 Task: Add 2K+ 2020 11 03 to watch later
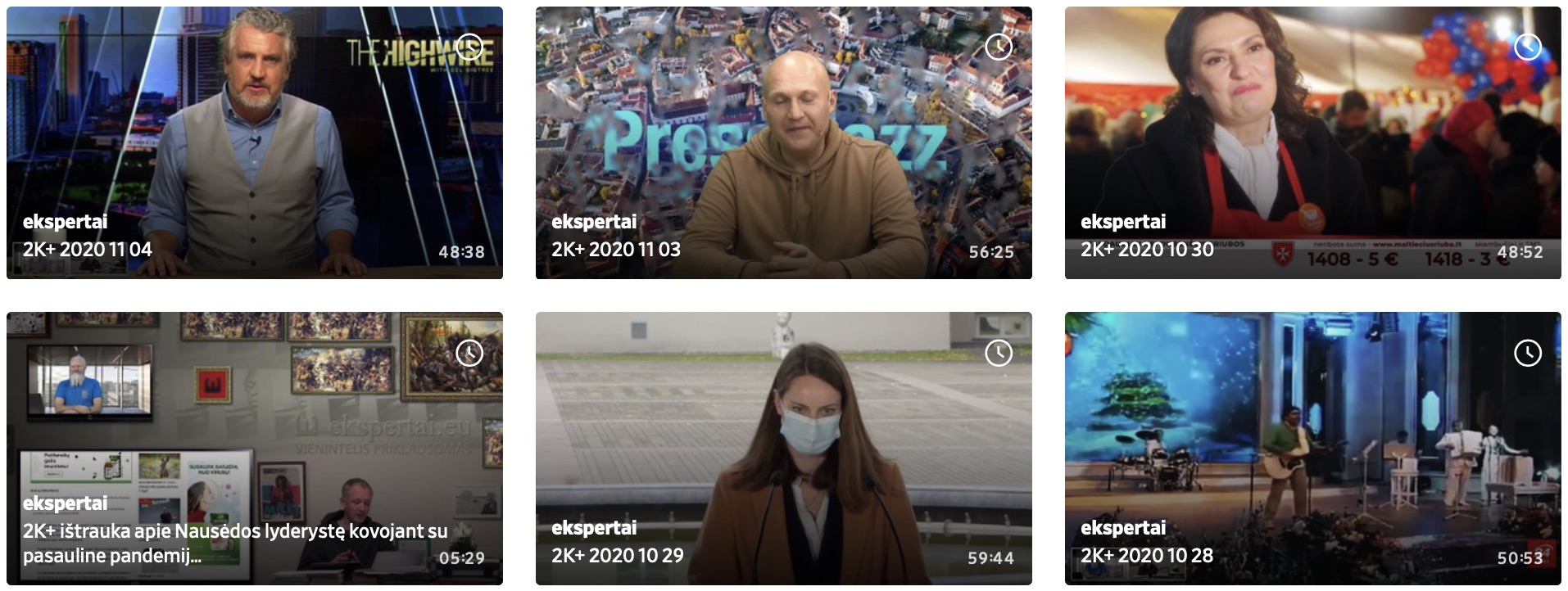coord(999,47)
